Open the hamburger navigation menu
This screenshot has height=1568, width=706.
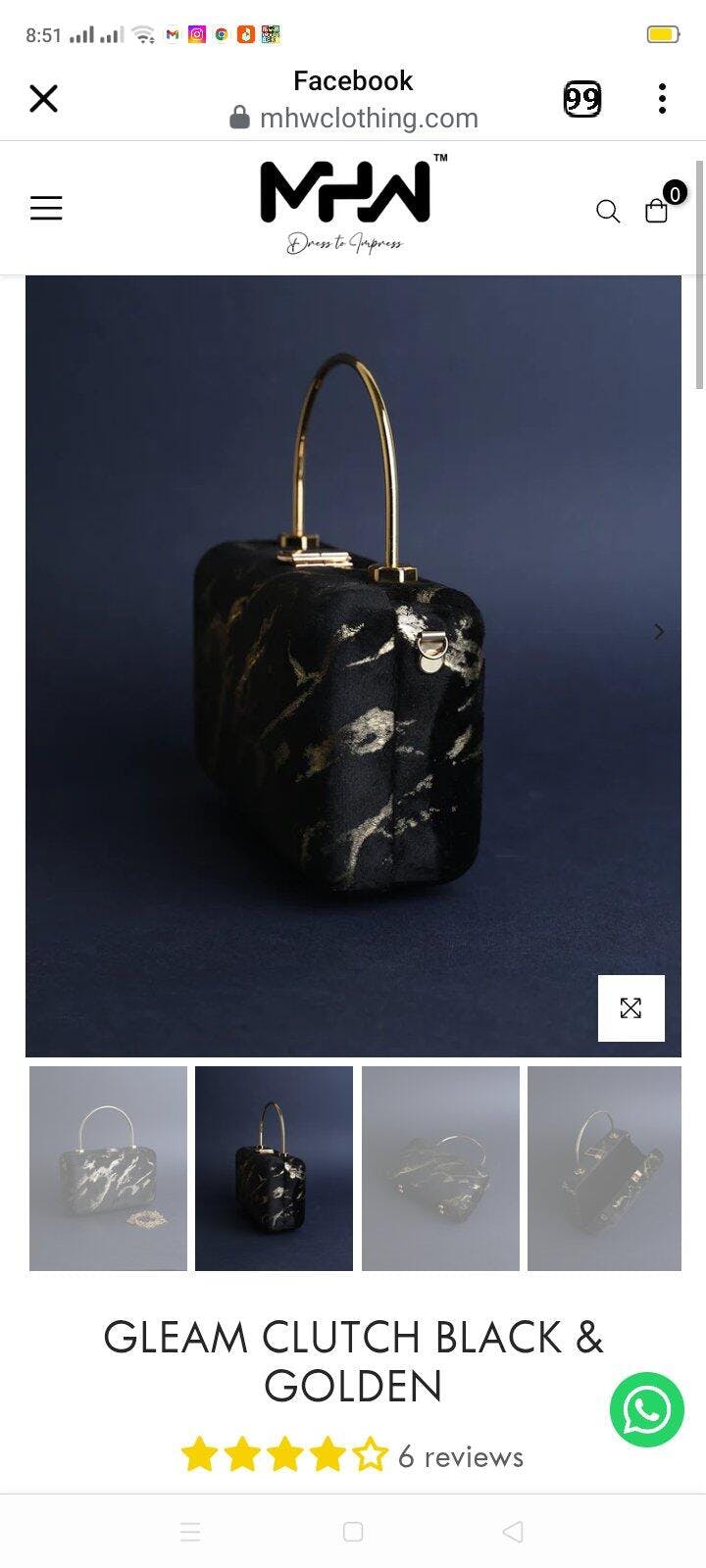46,208
